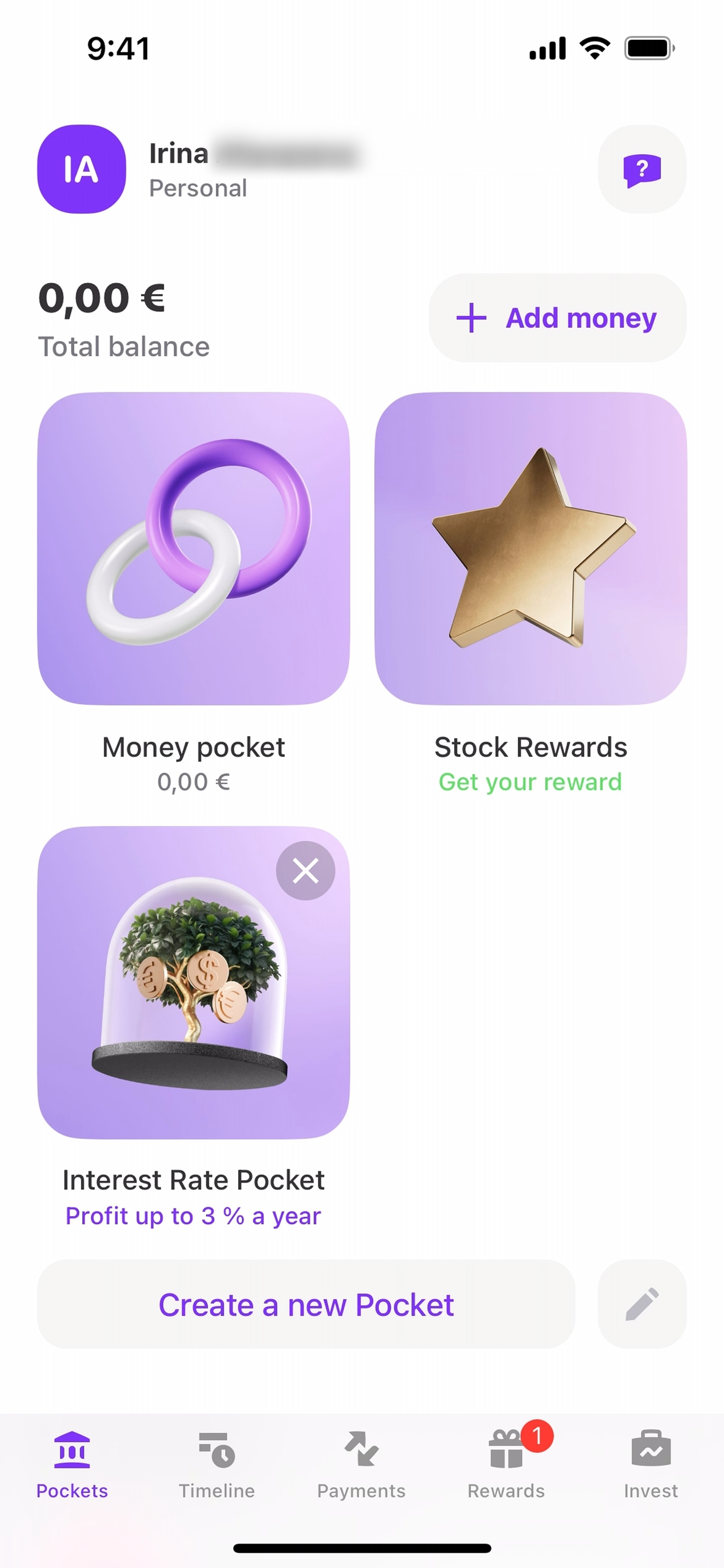Open the IA profile avatar
724x1568 pixels.
[82, 169]
